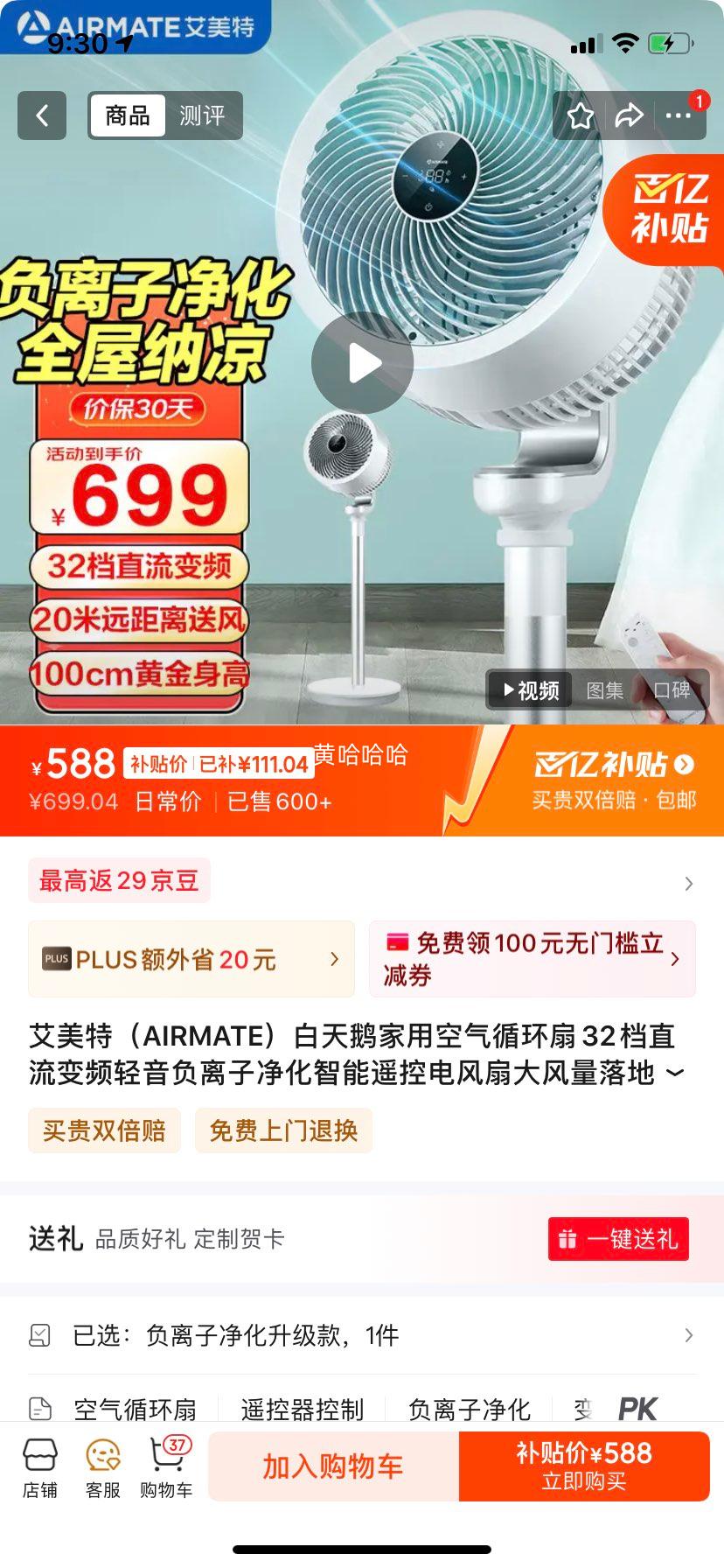The image size is (724, 1568).
Task: Switch to the 测评 tab
Action: 202,115
